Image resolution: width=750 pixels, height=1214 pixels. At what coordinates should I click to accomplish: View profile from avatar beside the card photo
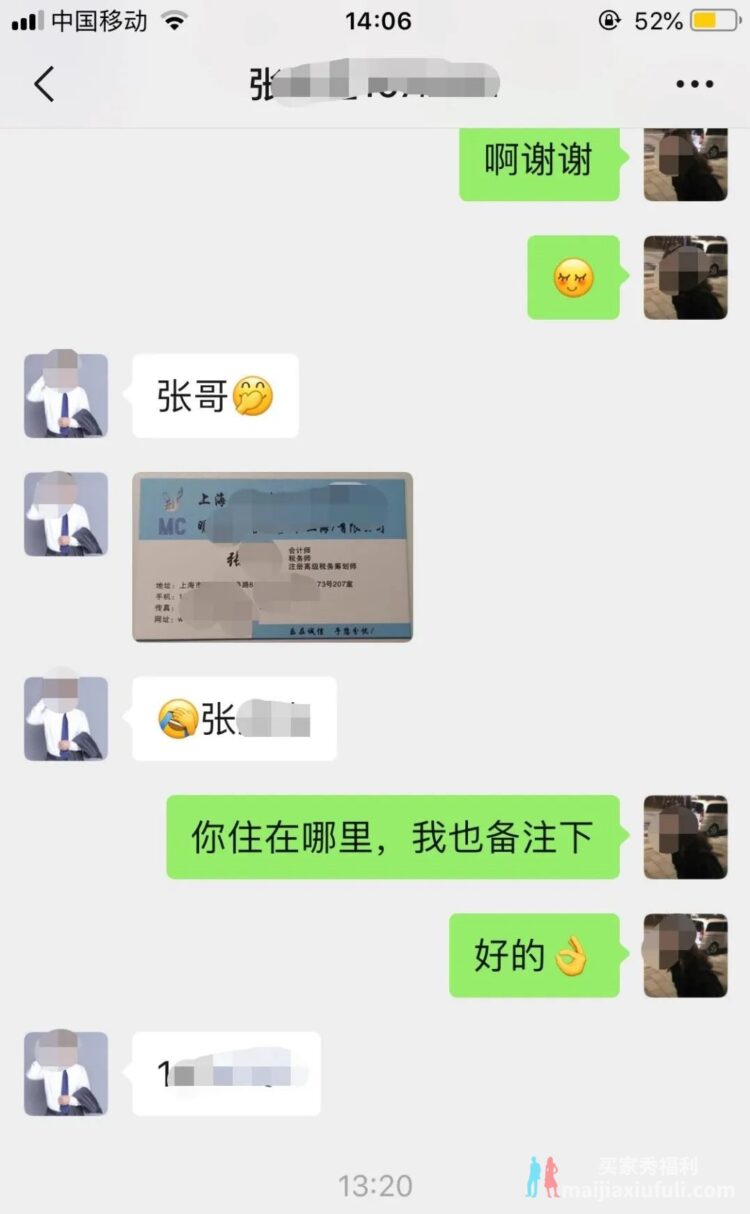pos(66,514)
